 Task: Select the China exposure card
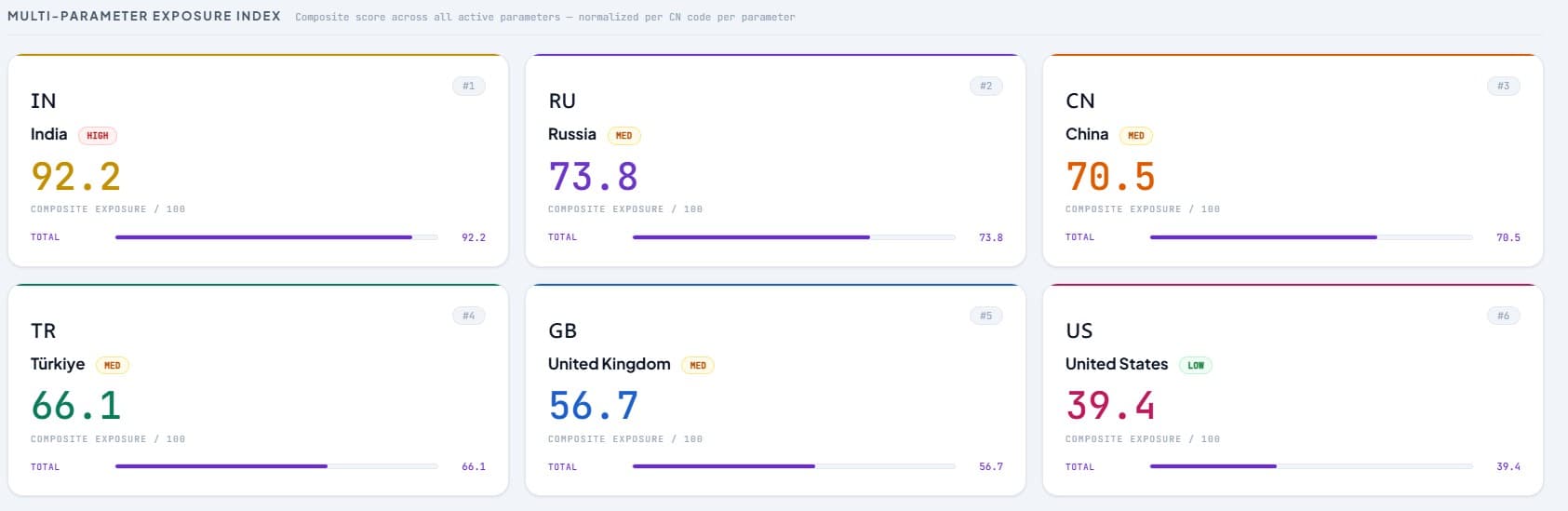coord(1293,160)
